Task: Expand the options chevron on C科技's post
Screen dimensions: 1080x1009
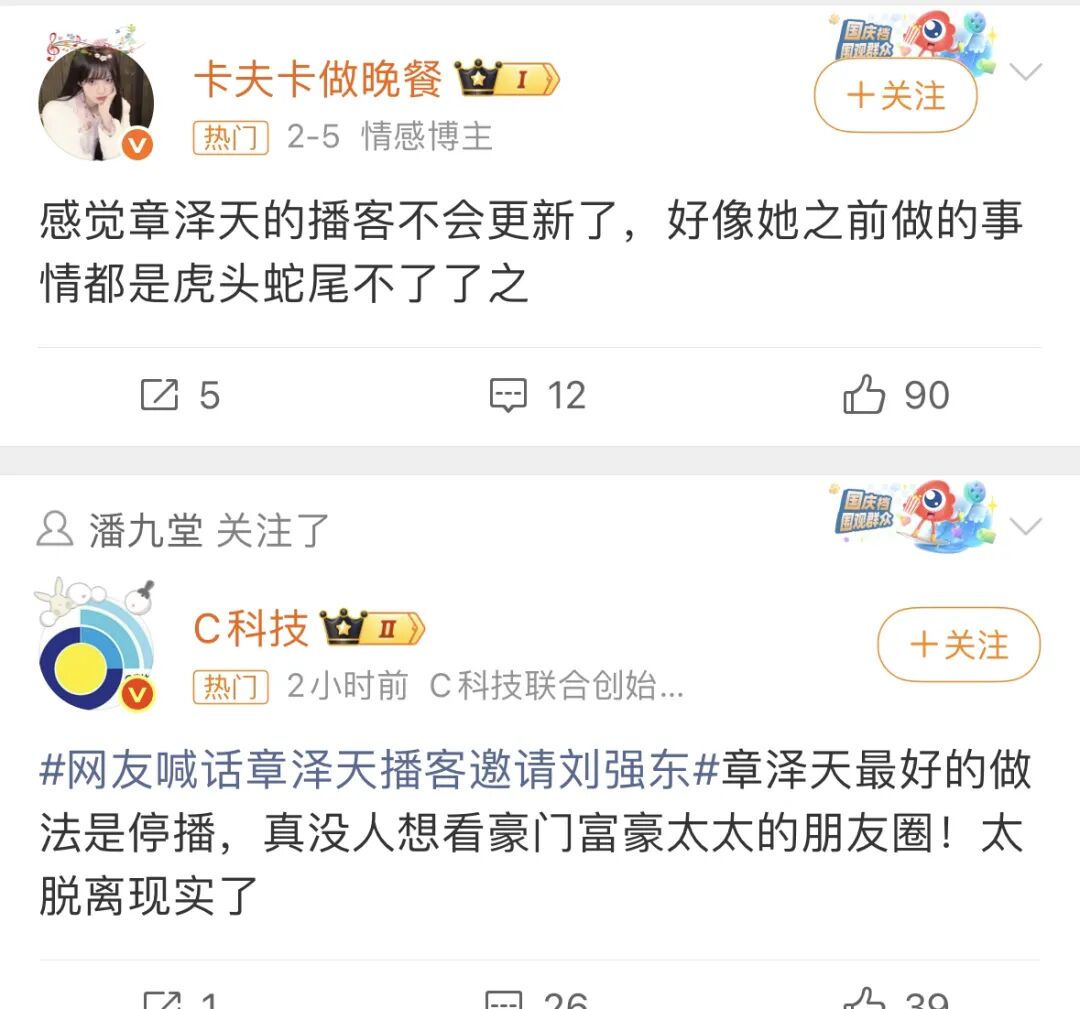Action: tap(1026, 526)
